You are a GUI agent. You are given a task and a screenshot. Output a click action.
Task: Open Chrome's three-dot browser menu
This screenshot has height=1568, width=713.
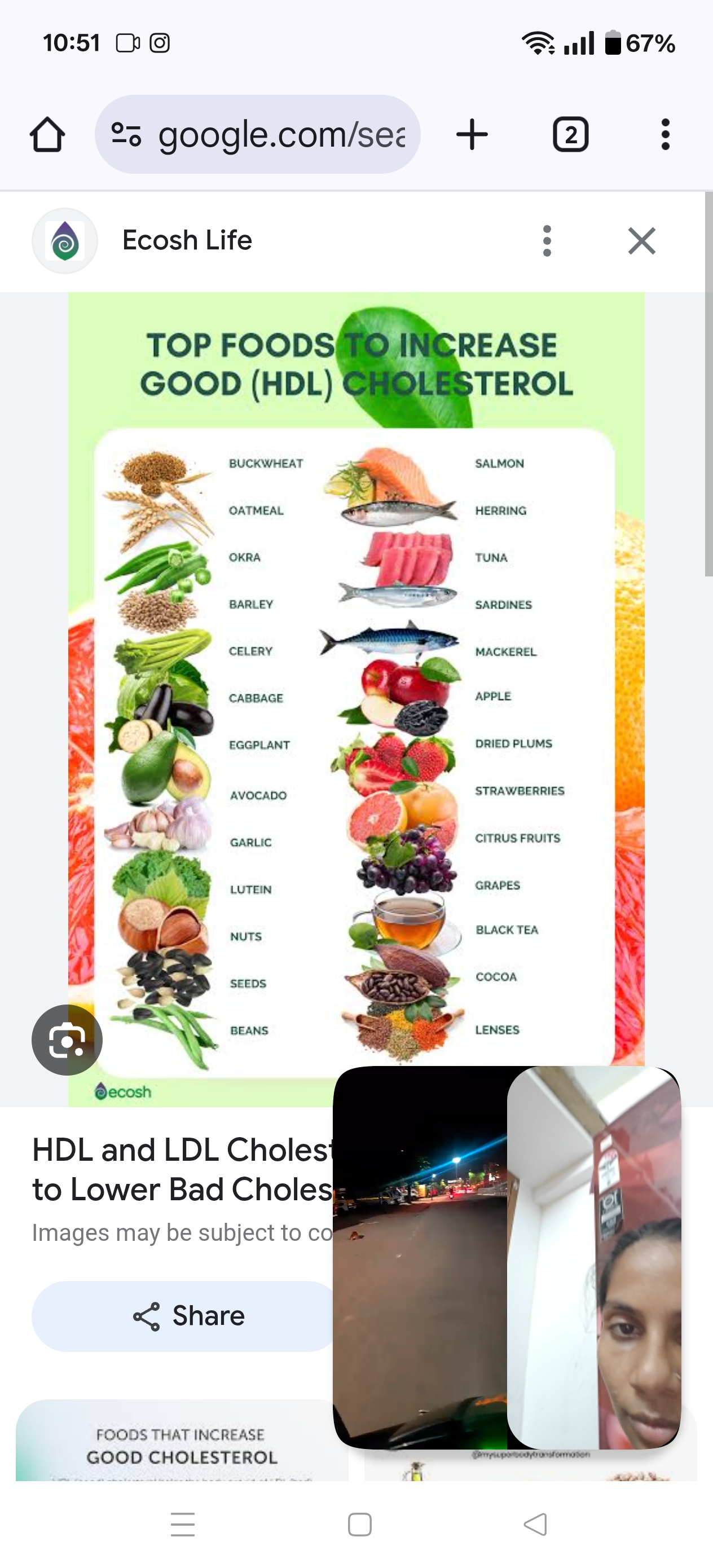pyautogui.click(x=666, y=135)
